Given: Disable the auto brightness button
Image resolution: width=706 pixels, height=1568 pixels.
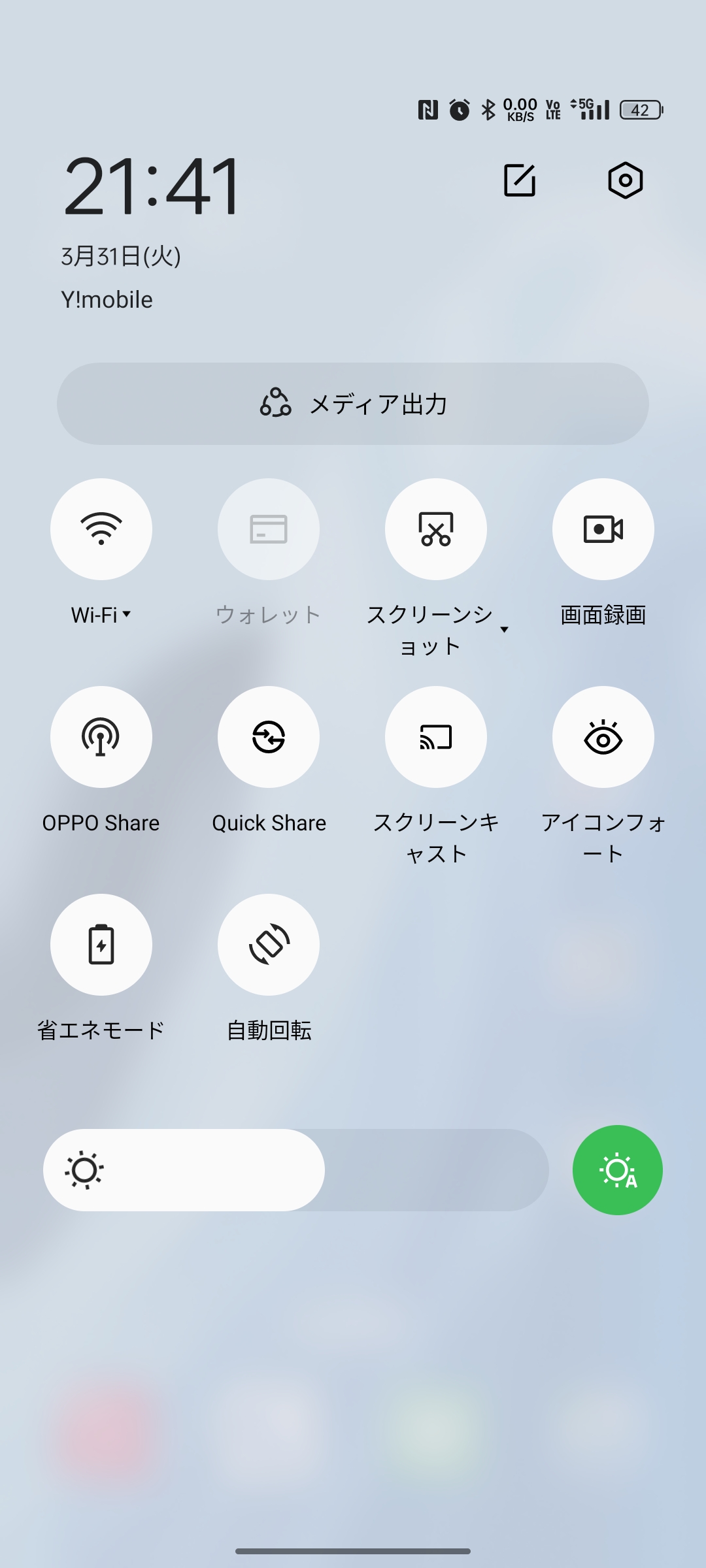Looking at the screenshot, I should [x=617, y=1170].
